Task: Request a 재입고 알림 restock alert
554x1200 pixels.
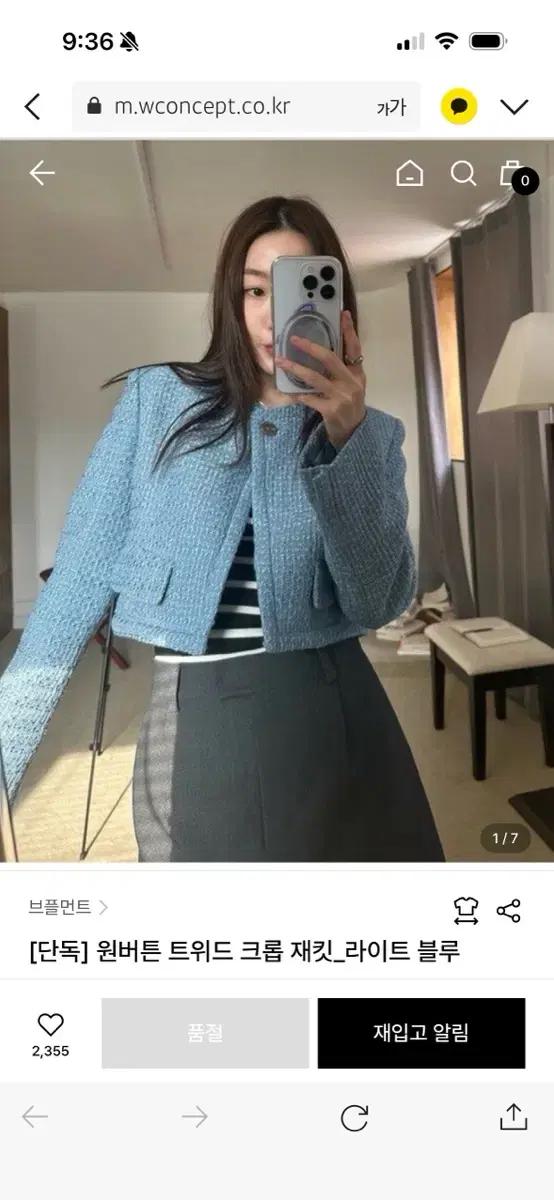Action: [x=421, y=1033]
